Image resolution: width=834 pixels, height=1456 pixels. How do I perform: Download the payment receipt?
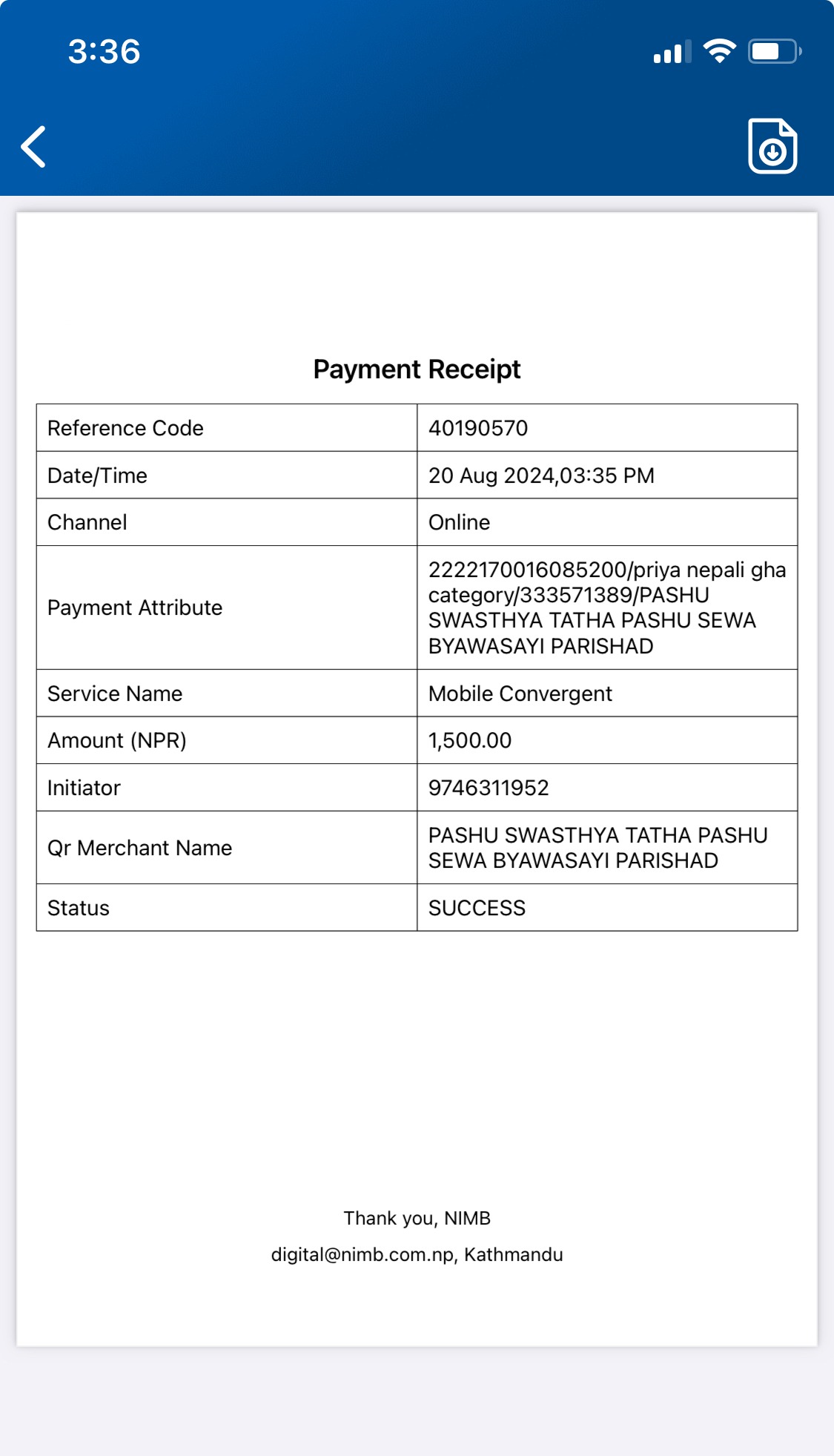[x=772, y=145]
